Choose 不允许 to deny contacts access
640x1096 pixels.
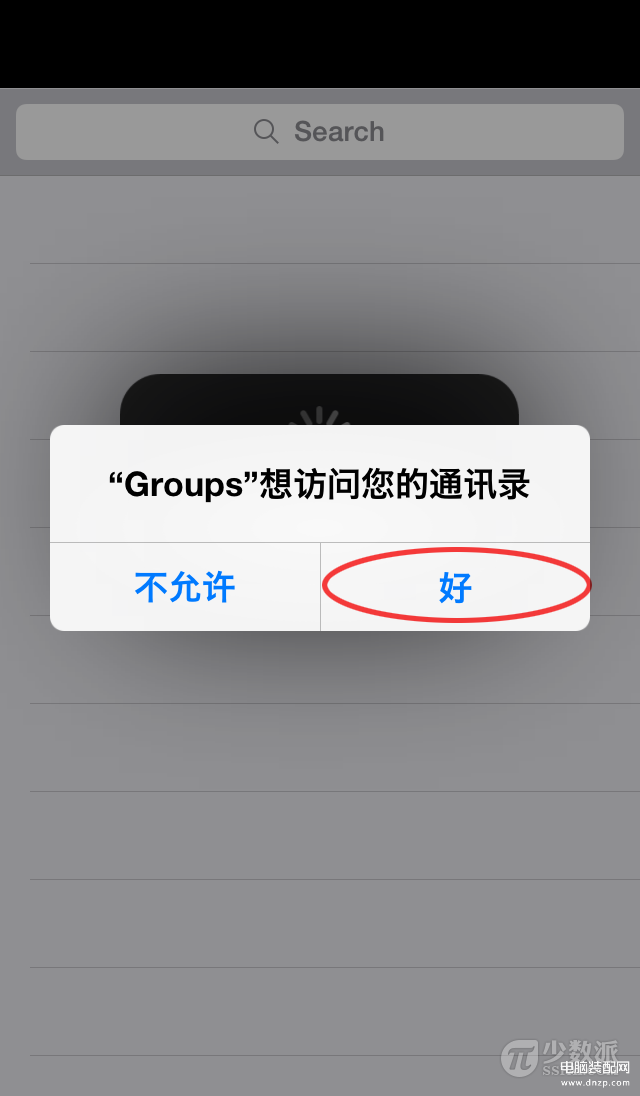coord(185,587)
